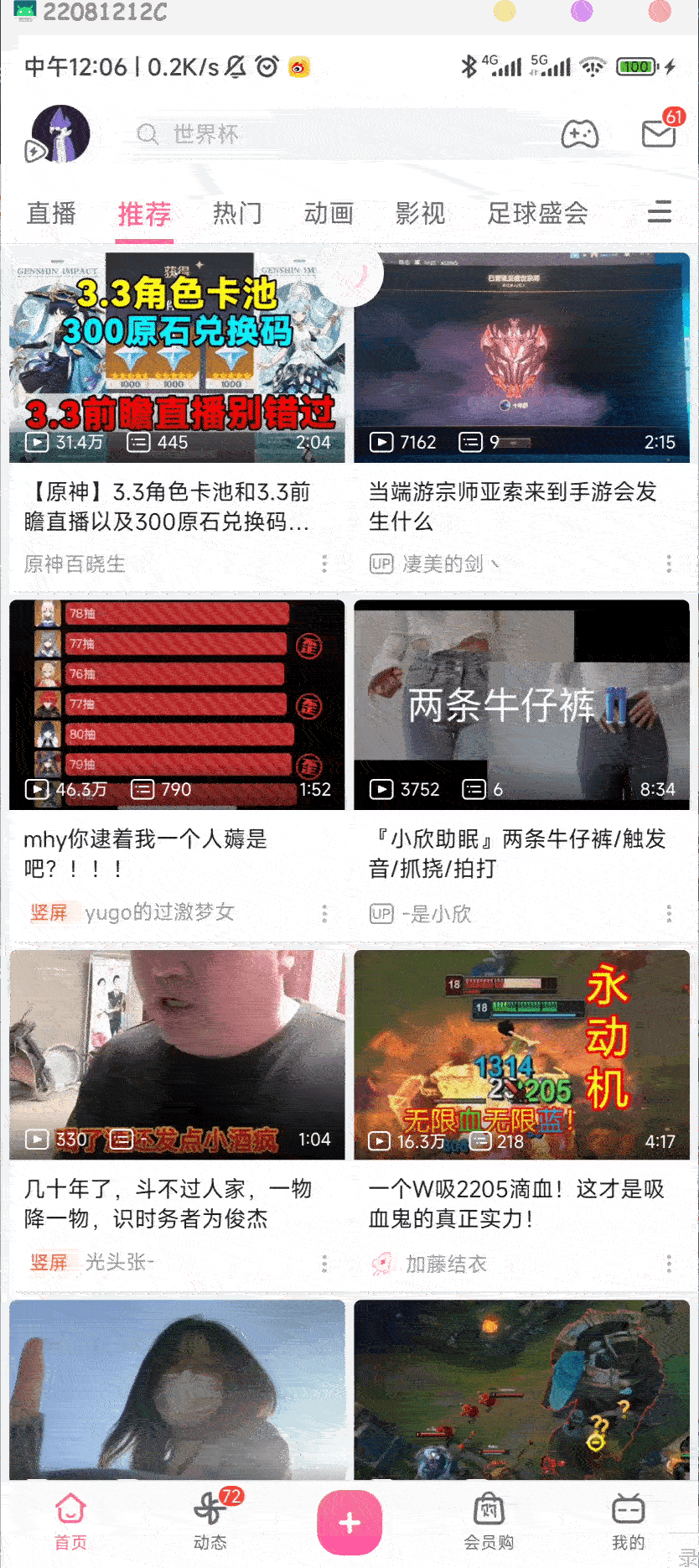Tap the pink plus upload button
This screenshot has height=1568, width=699.
(349, 1522)
